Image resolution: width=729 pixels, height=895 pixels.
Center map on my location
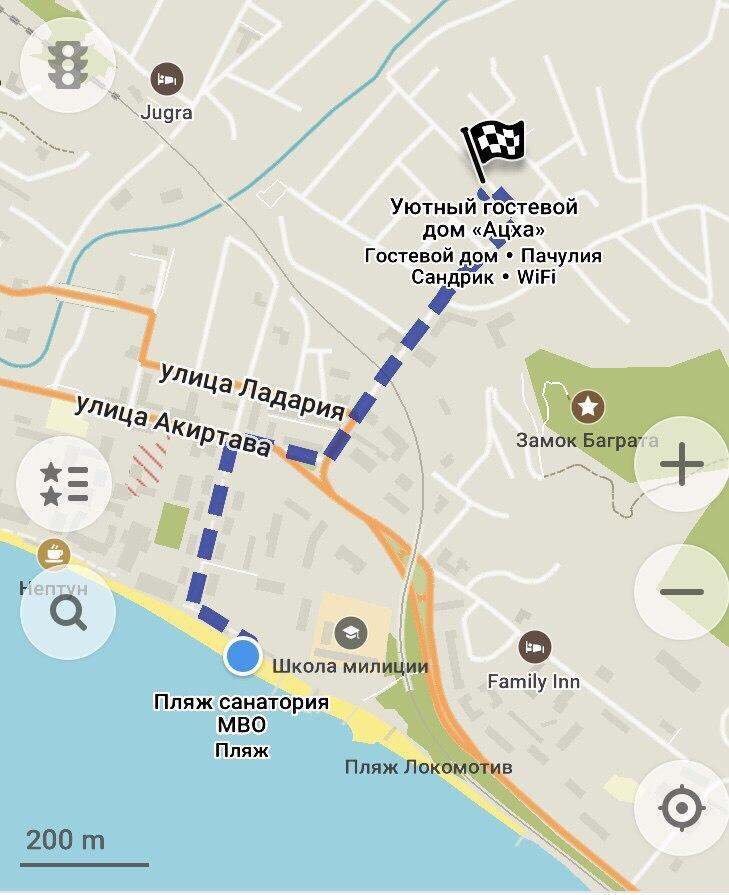tap(682, 808)
